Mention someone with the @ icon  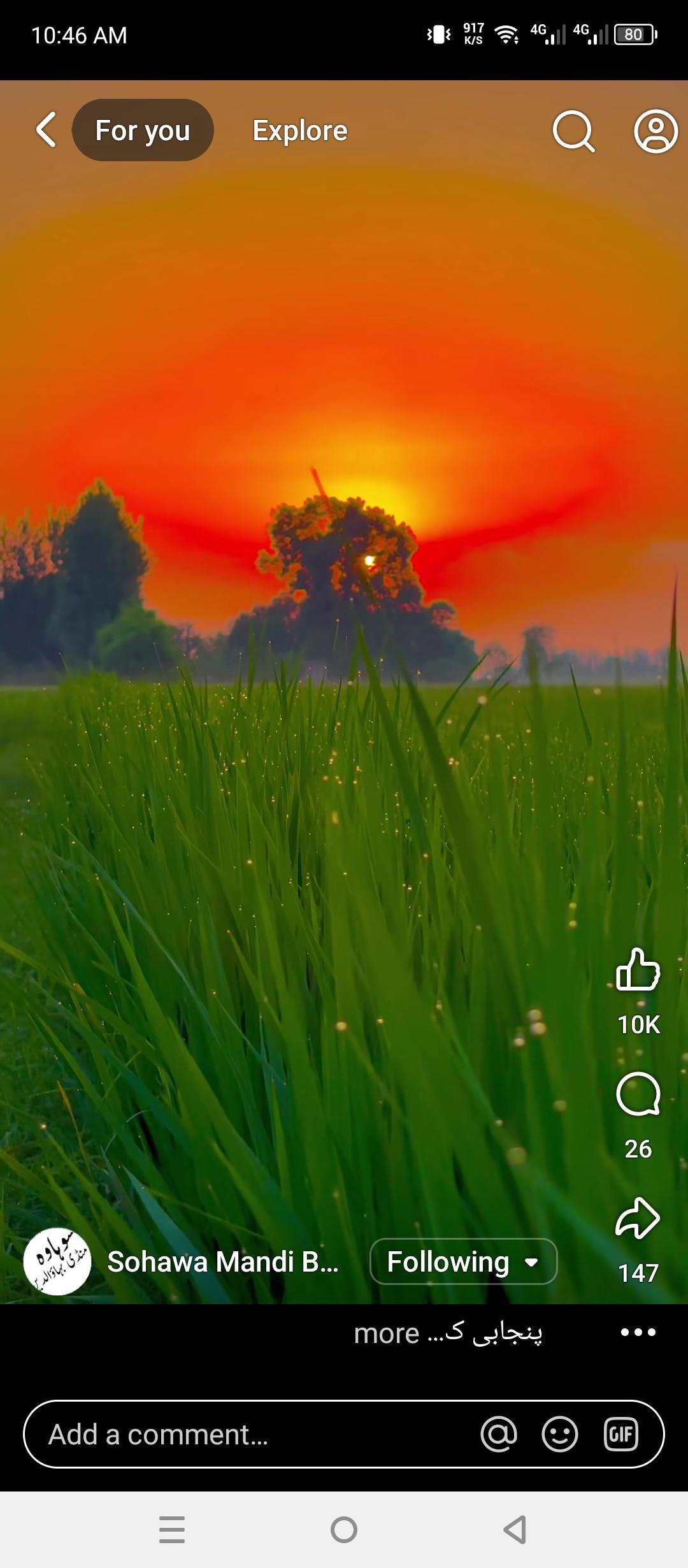pos(499,1434)
